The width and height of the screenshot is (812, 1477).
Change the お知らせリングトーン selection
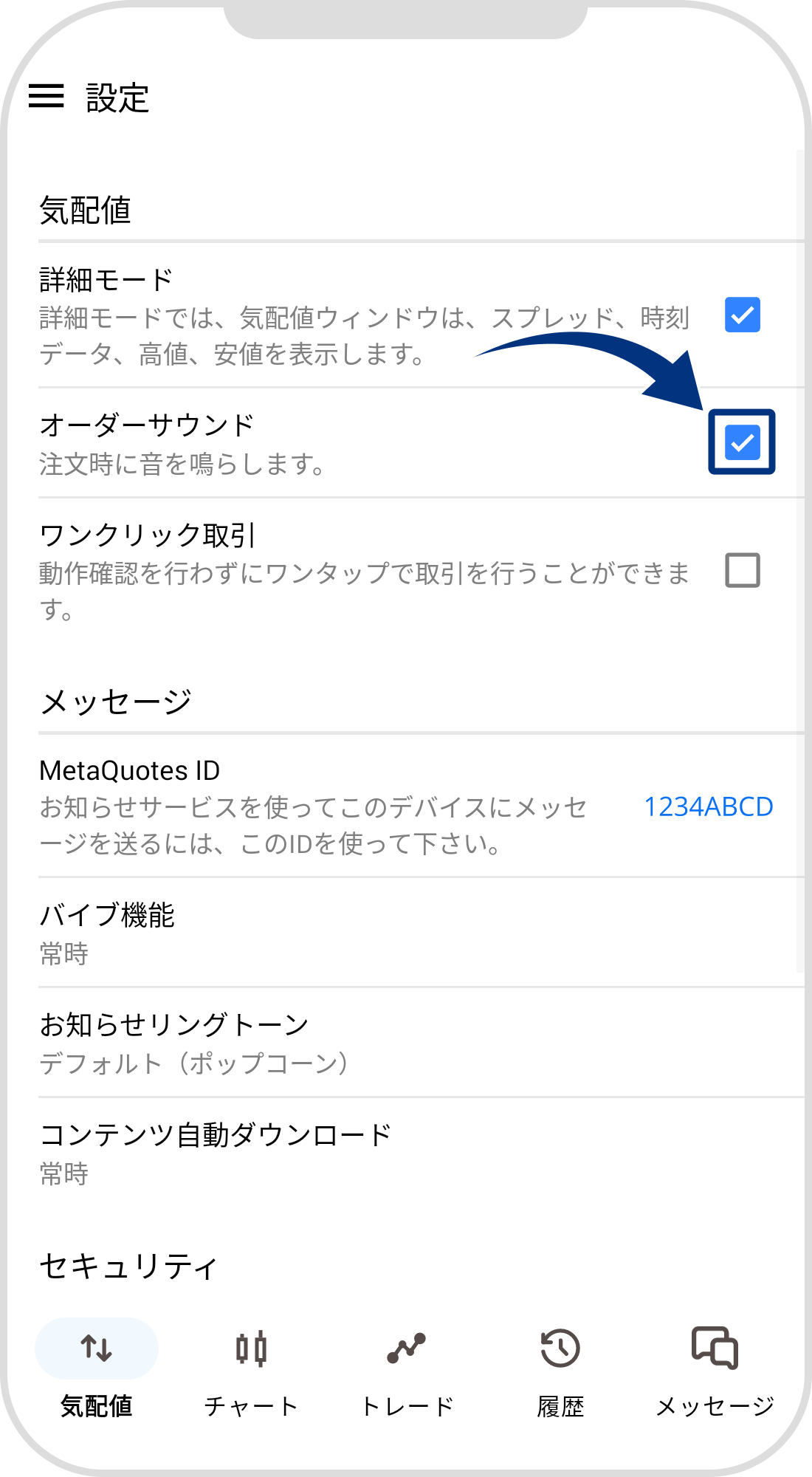[295, 1041]
